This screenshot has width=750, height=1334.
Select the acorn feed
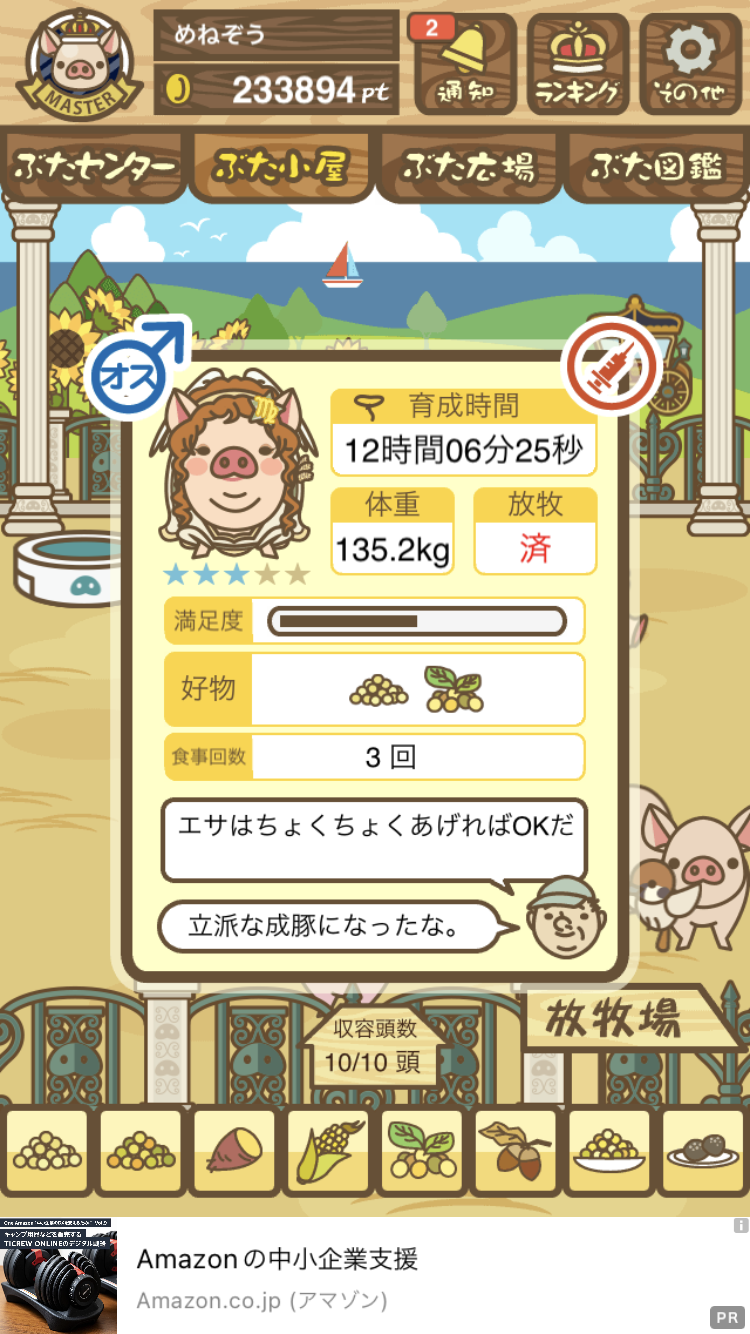tap(515, 1152)
